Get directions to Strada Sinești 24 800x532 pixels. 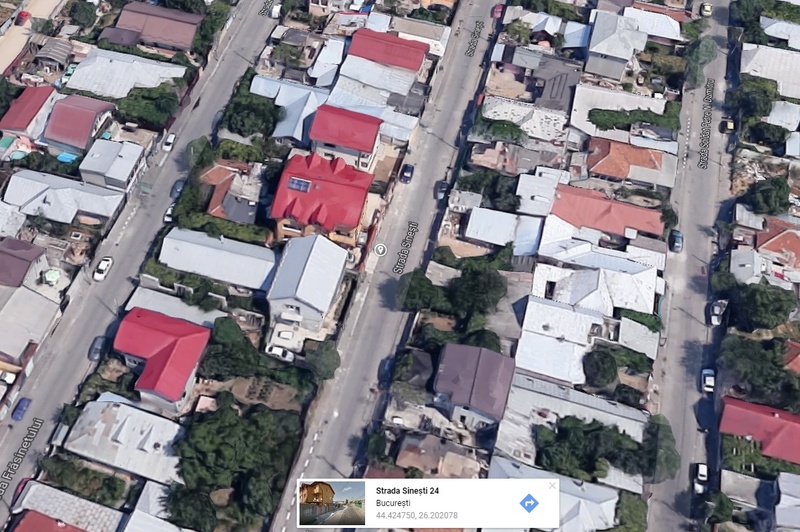point(529,503)
